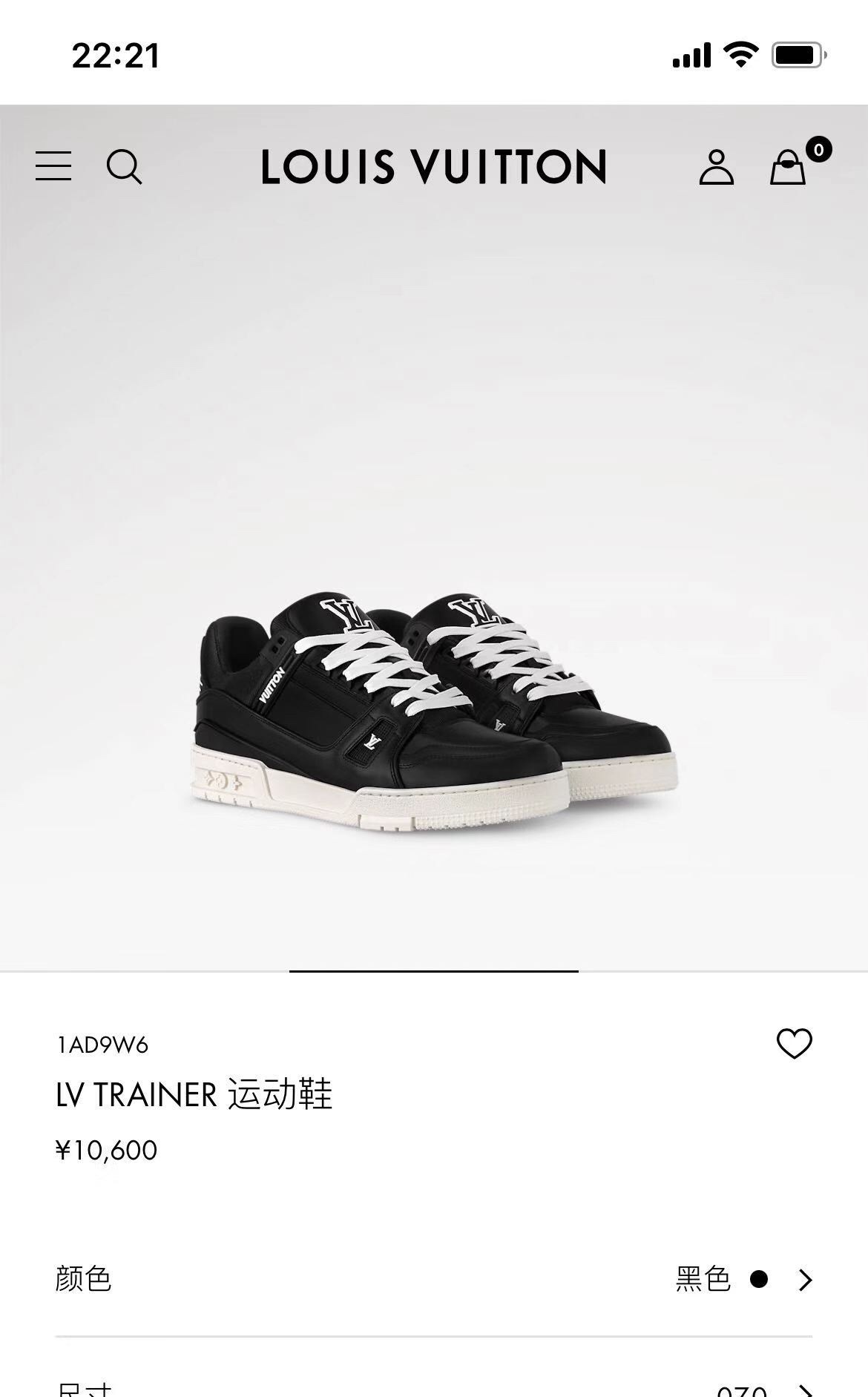Open the 颜色 color selection row
This screenshot has width=868, height=1397.
click(434, 1279)
